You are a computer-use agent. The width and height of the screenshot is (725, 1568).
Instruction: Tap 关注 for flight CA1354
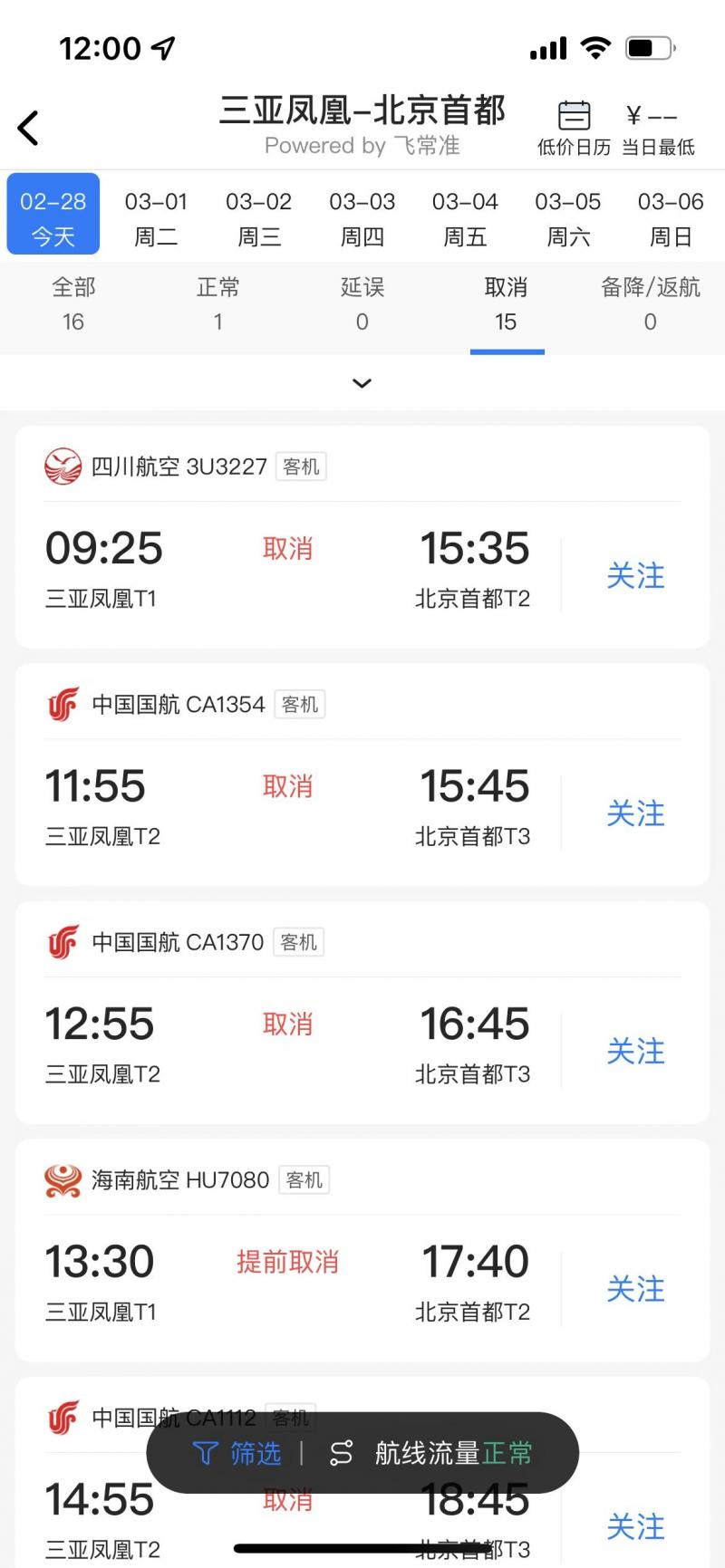[635, 813]
